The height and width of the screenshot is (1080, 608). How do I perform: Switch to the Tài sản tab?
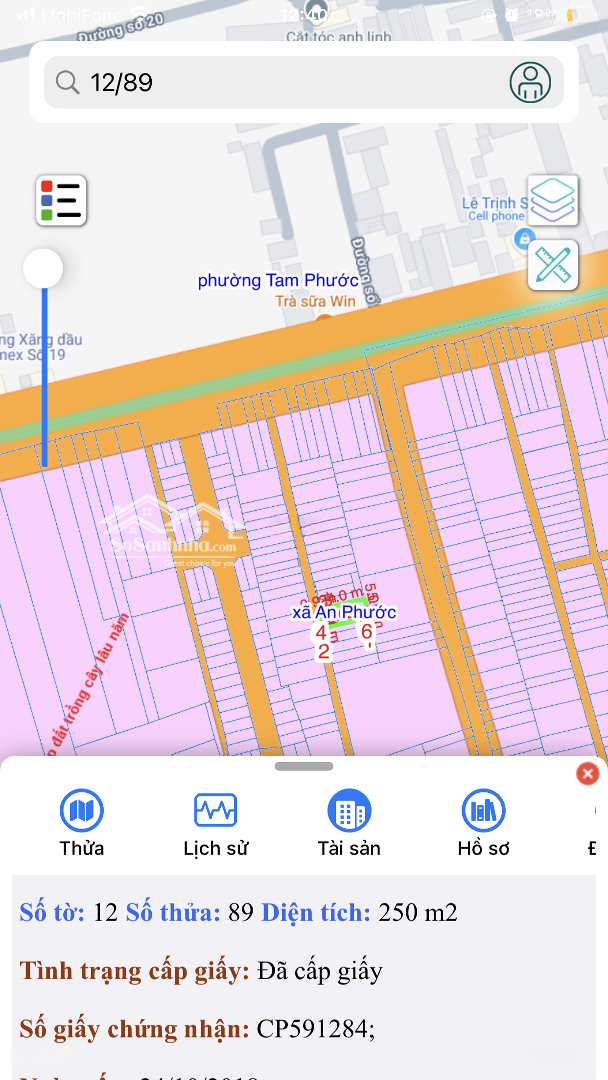(349, 824)
